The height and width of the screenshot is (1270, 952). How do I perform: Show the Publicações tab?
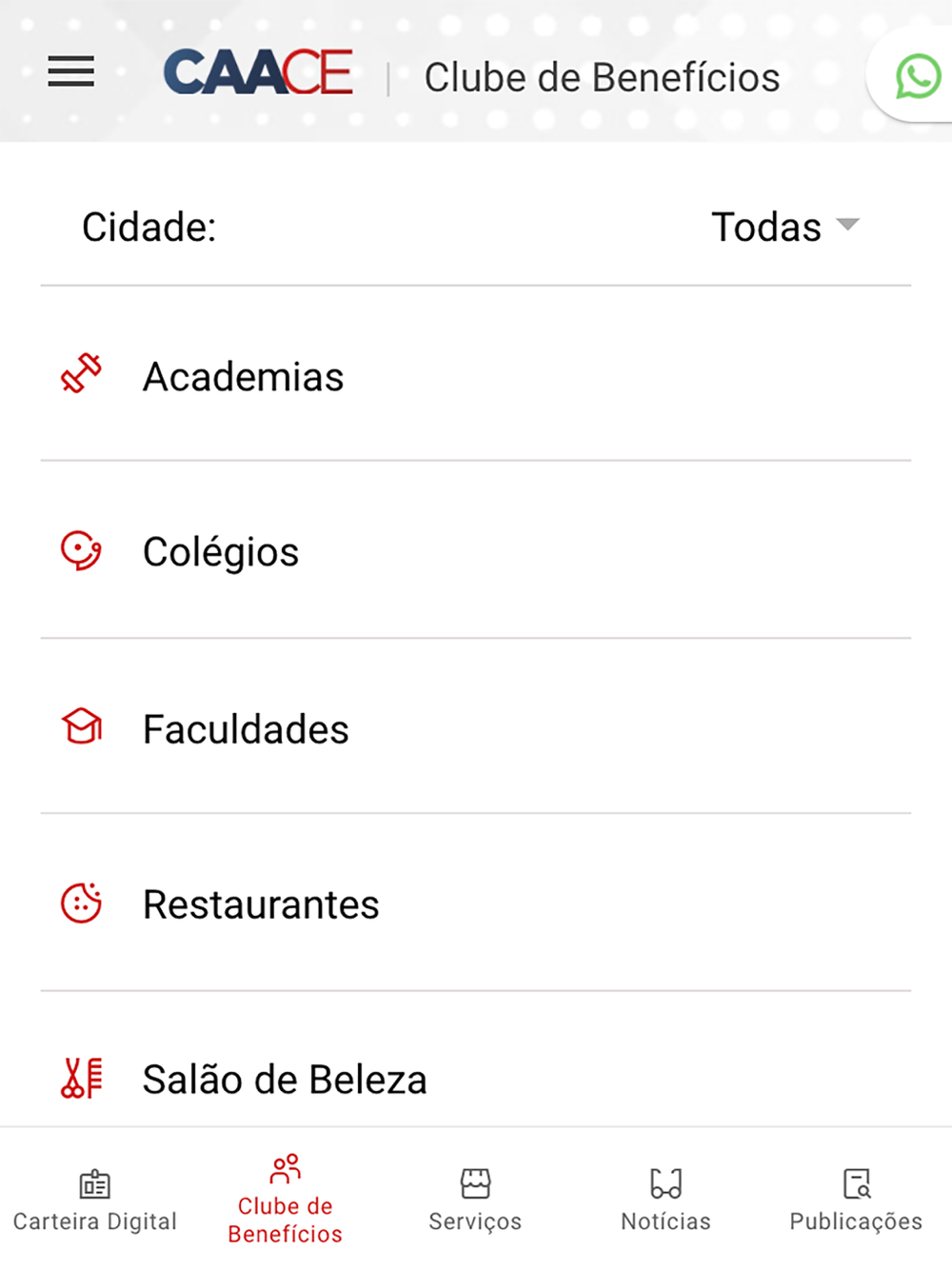856,1200
